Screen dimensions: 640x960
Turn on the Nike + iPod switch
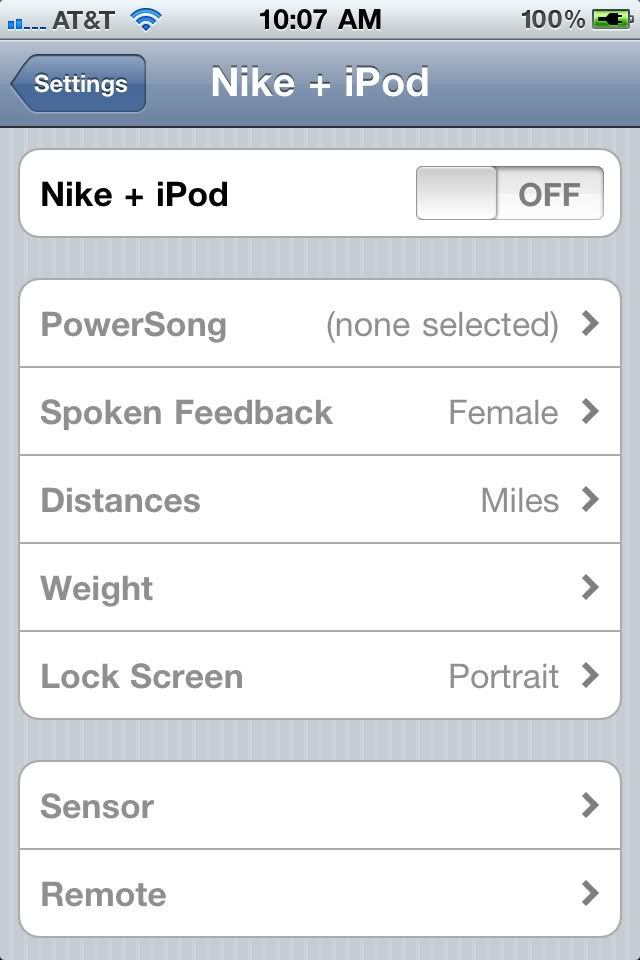tap(510, 194)
